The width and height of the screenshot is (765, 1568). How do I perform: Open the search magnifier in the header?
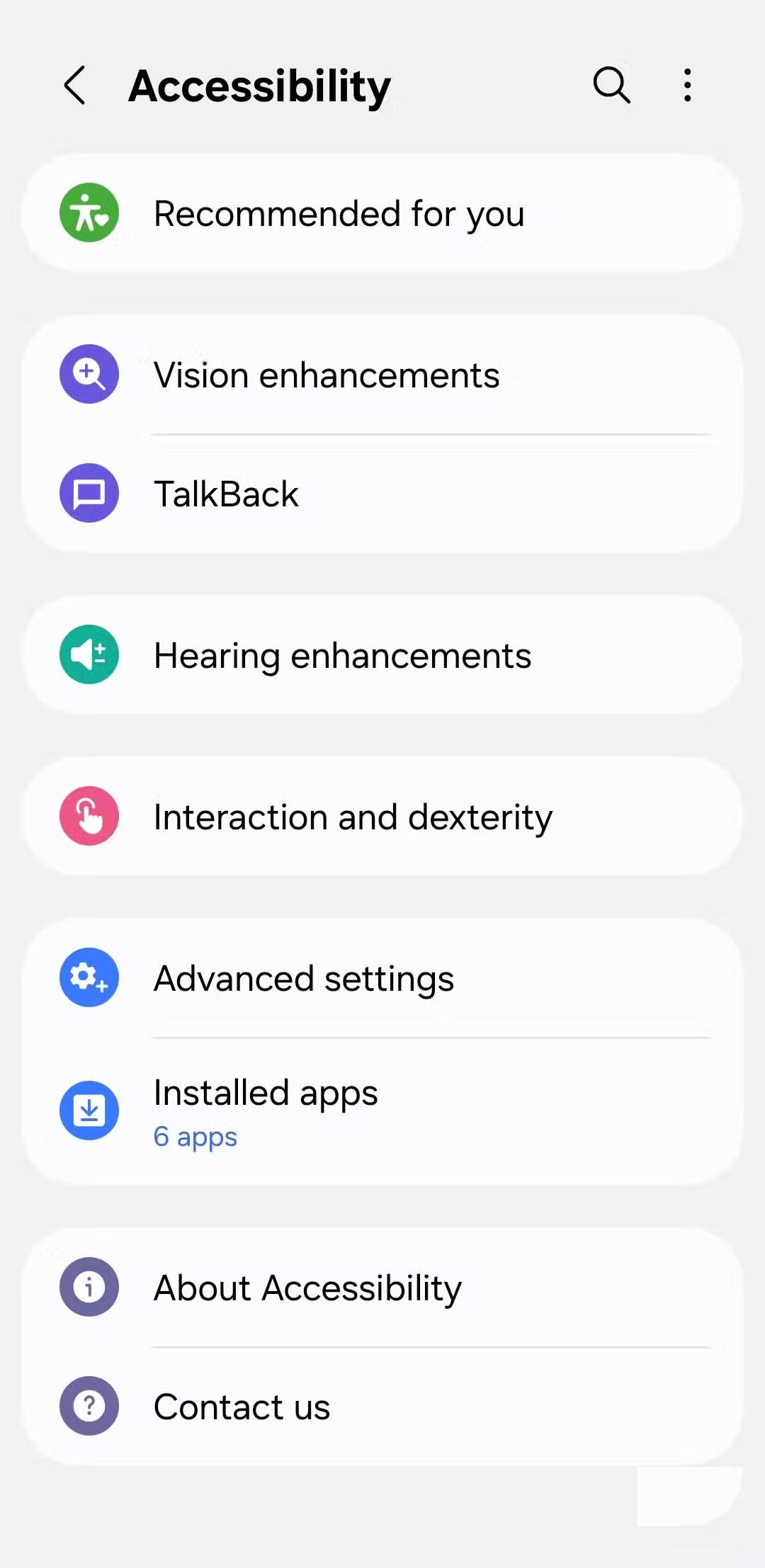pyautogui.click(x=611, y=86)
